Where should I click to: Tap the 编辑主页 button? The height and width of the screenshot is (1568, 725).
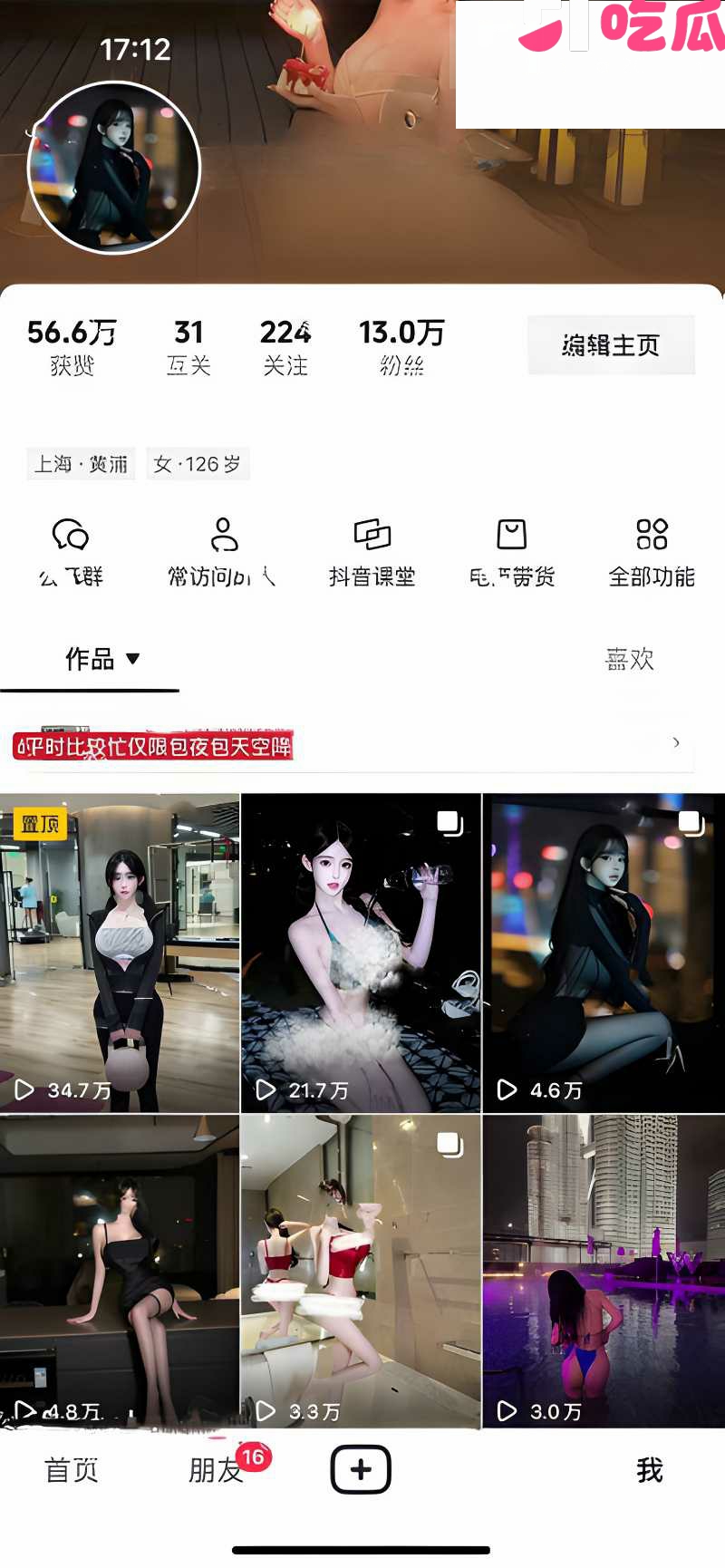pyautogui.click(x=611, y=344)
